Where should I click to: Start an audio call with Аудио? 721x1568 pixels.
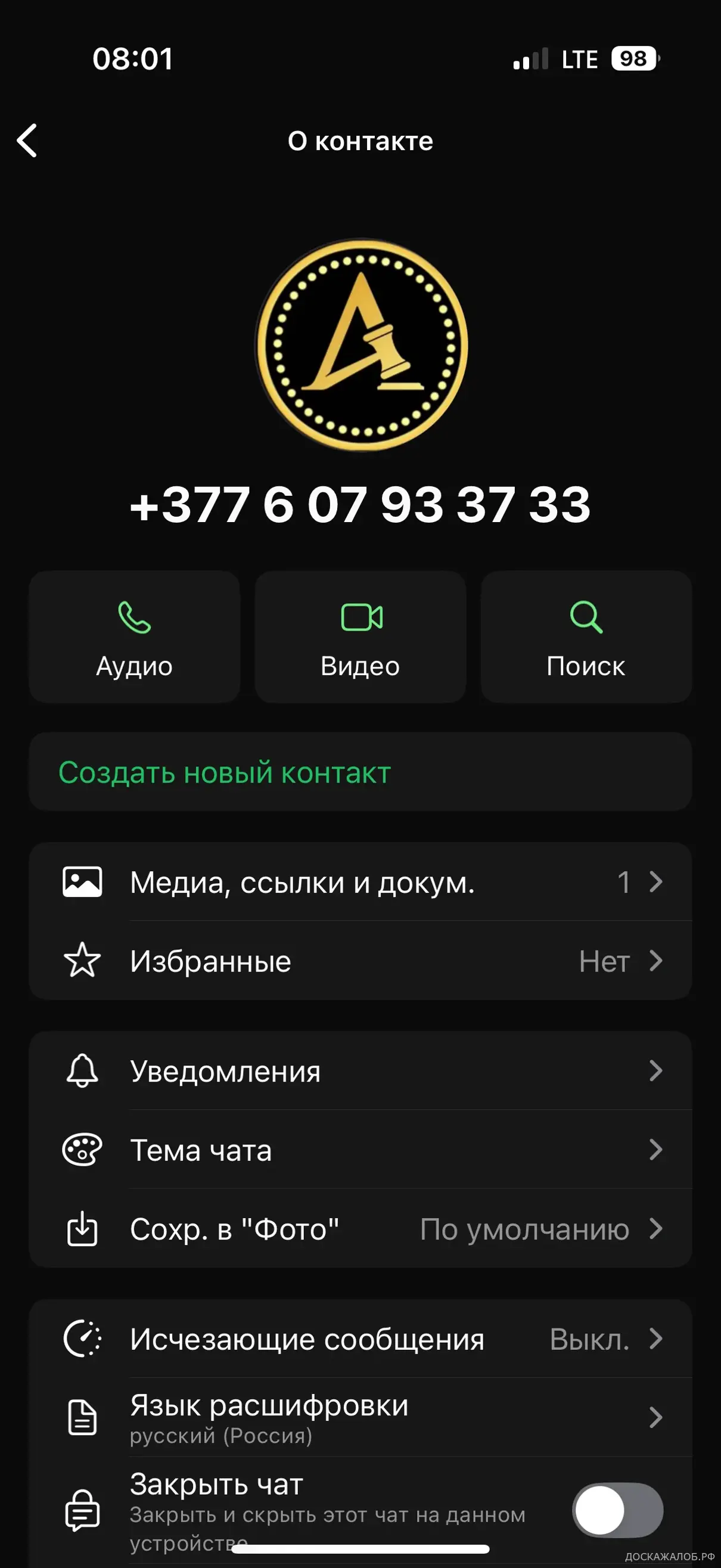pyautogui.click(x=135, y=637)
